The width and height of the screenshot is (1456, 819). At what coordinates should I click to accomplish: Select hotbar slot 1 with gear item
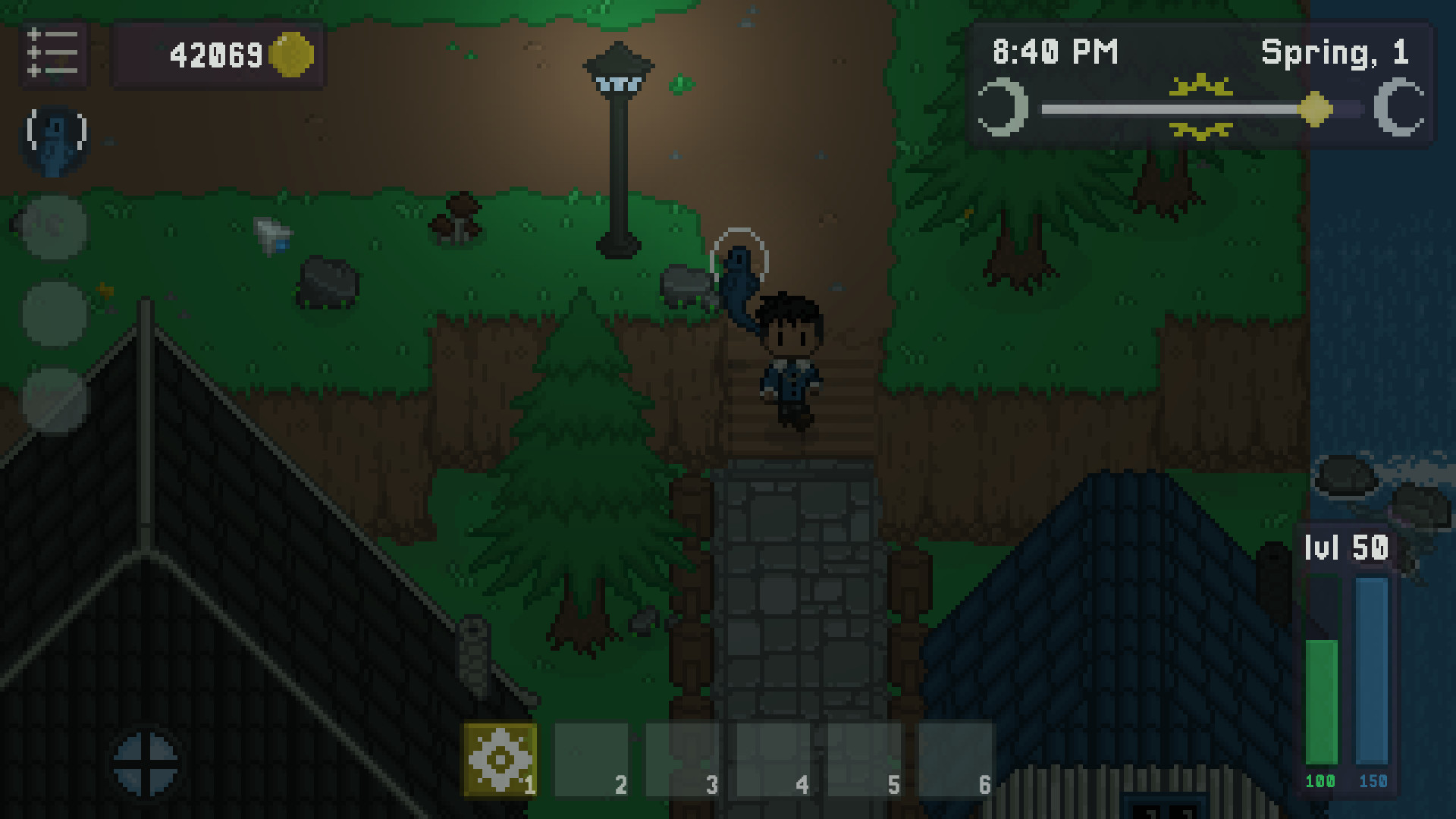pos(500,760)
